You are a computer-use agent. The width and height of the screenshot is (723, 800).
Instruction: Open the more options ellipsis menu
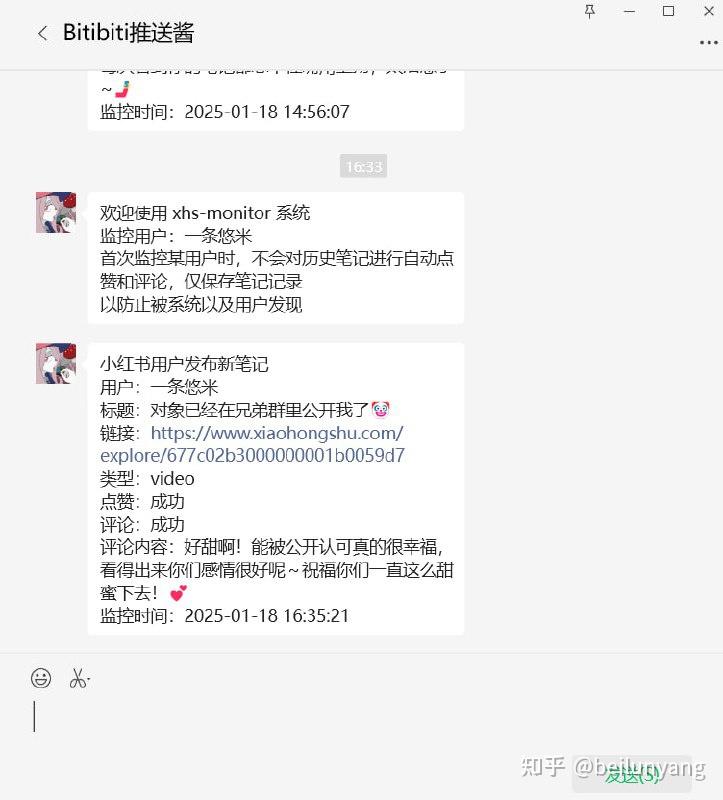click(708, 41)
